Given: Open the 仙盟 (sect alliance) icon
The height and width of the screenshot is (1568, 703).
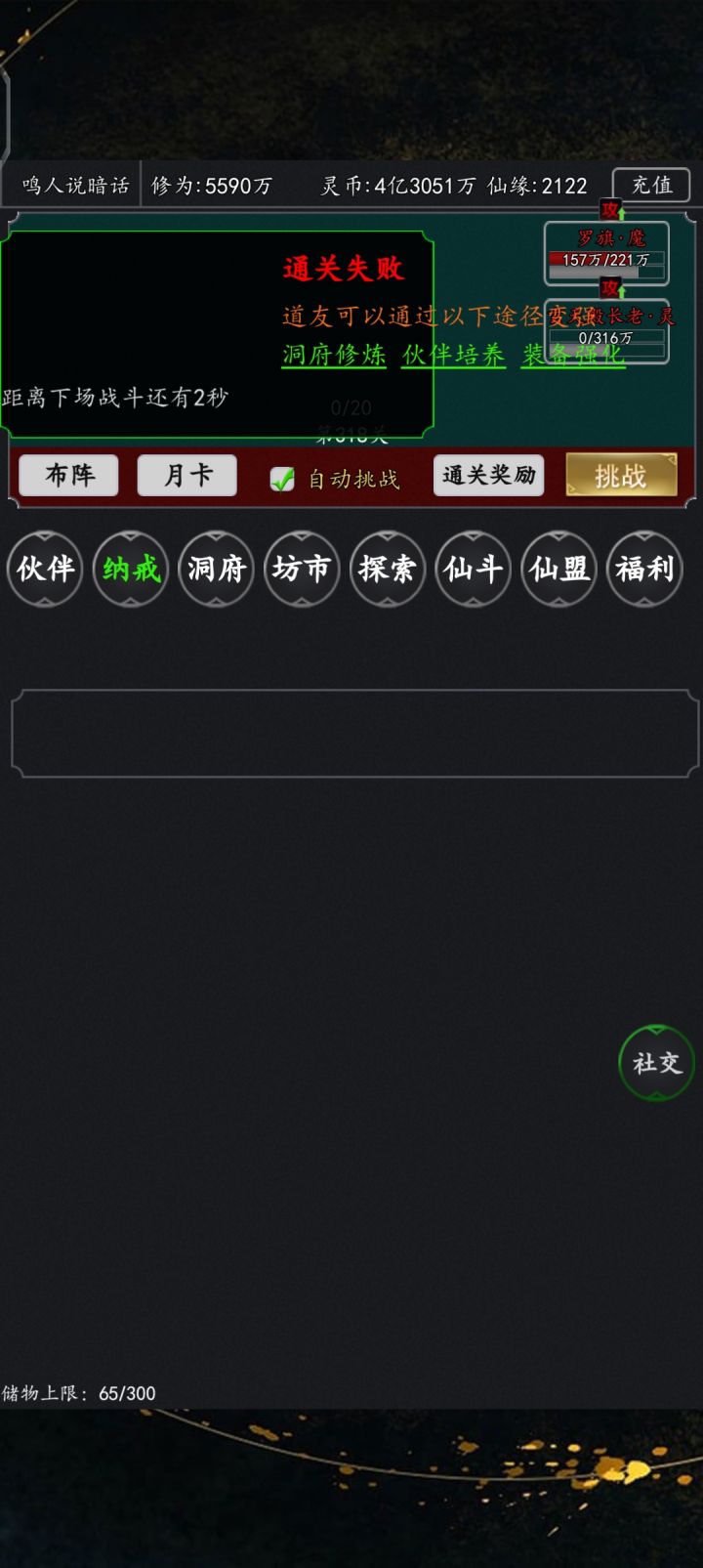Looking at the screenshot, I should (558, 570).
